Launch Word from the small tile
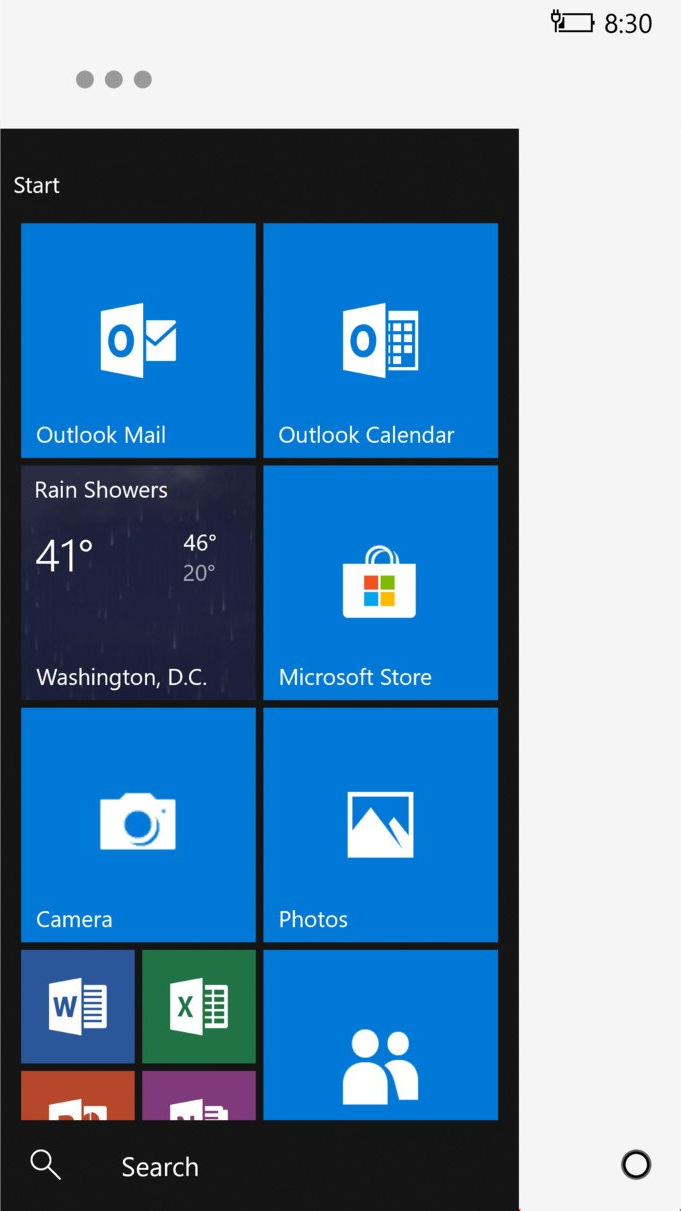The image size is (681, 1211). click(78, 1006)
